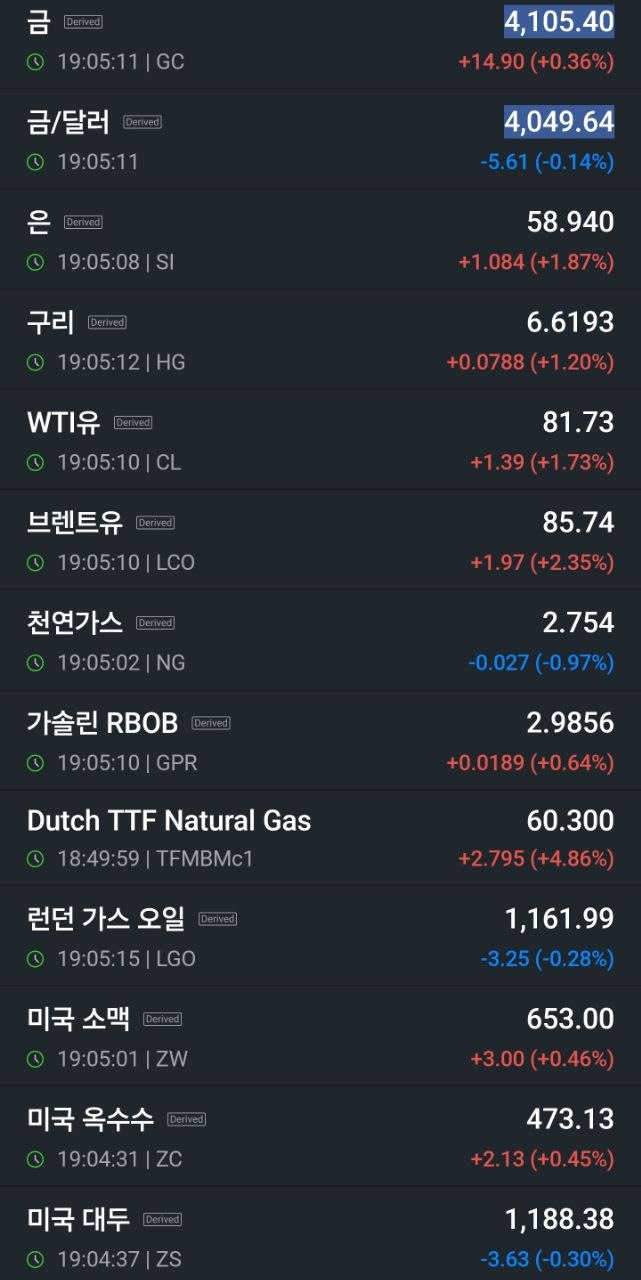
Task: Select the 은 (SI) silver row
Action: click(x=320, y=239)
